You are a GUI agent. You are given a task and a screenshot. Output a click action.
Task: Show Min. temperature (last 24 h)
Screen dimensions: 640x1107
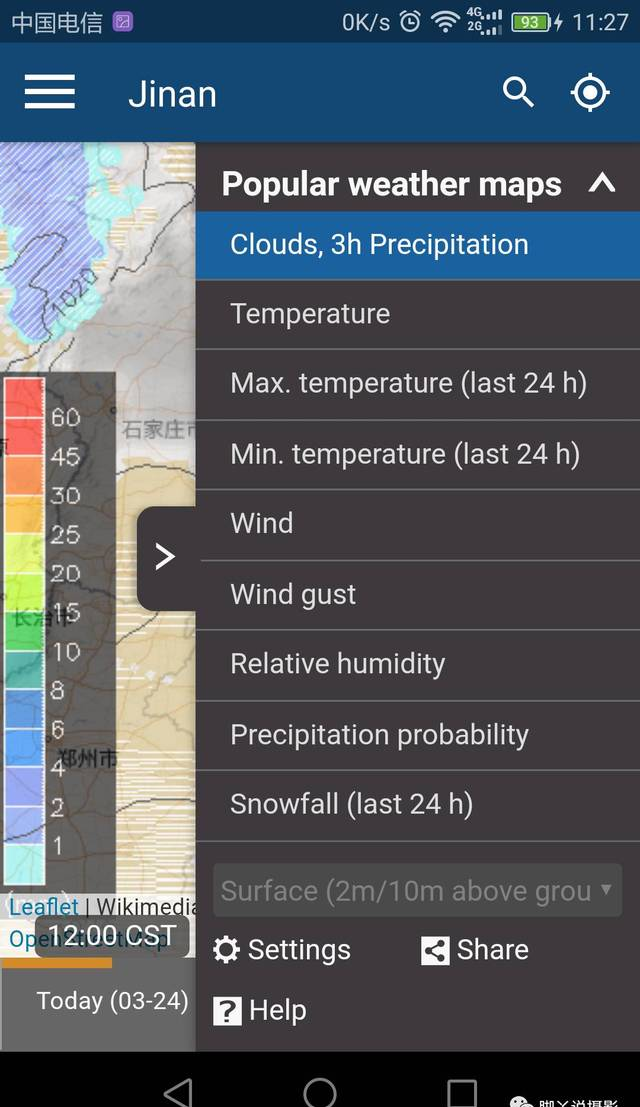[x=418, y=454]
